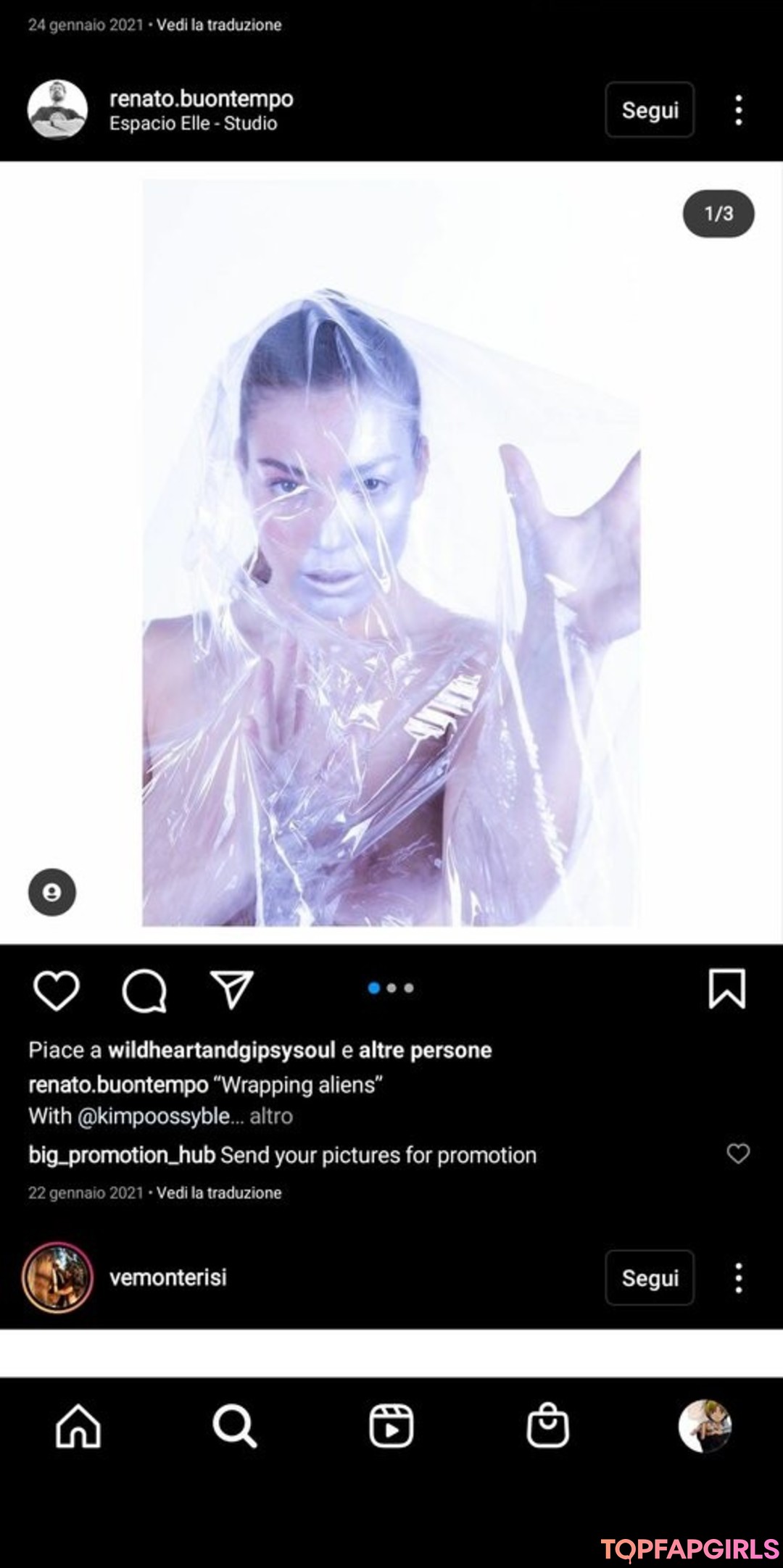Viewport: 783px width, 1568px height.
Task: Show tagged people on the photo
Action: click(x=51, y=892)
